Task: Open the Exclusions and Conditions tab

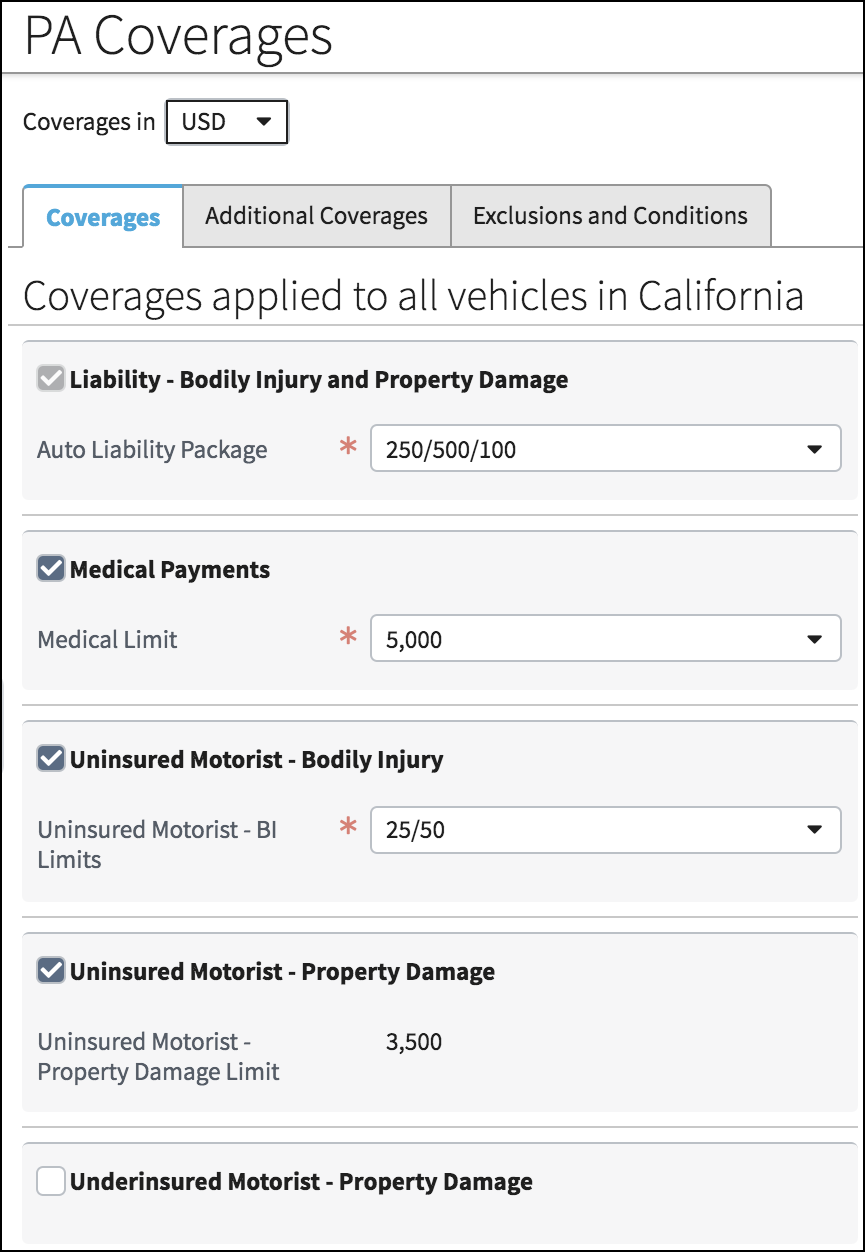Action: (610, 215)
